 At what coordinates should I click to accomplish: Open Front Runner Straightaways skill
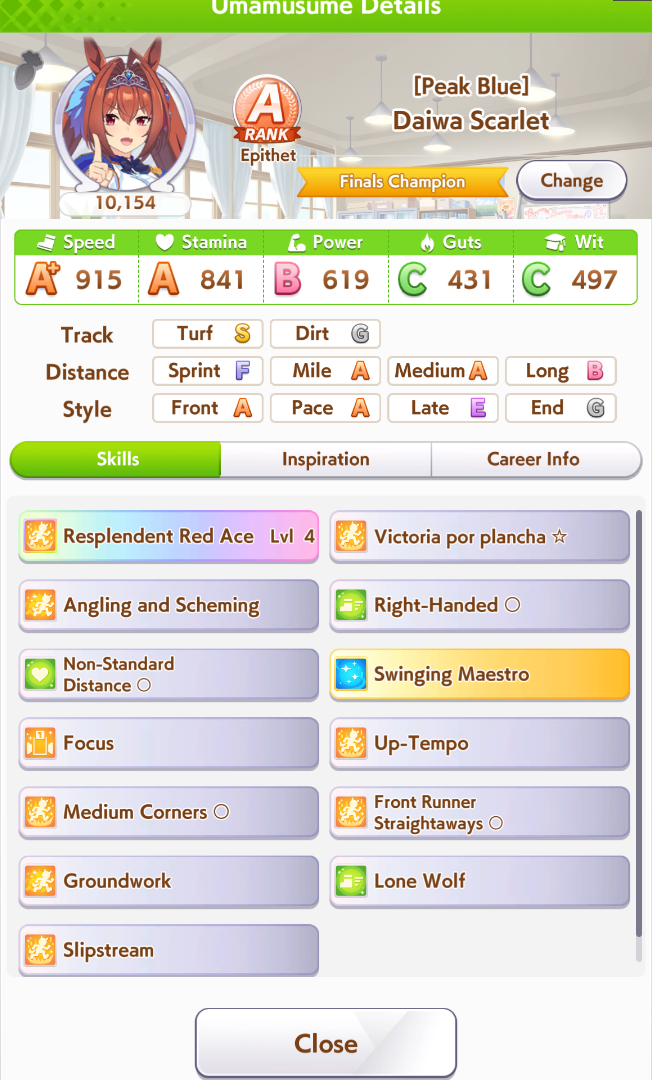[x=479, y=813]
